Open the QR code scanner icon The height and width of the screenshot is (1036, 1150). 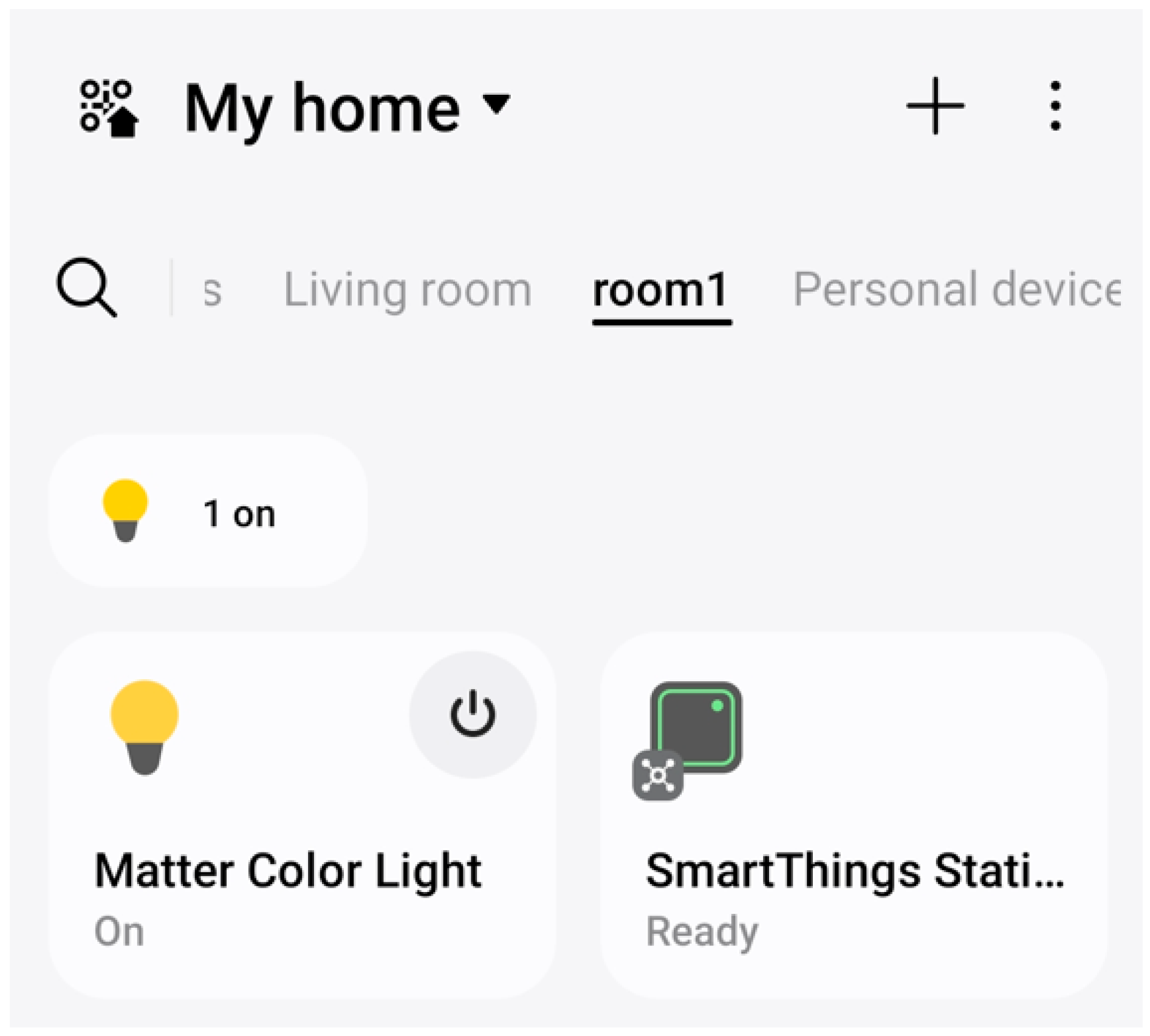(109, 108)
